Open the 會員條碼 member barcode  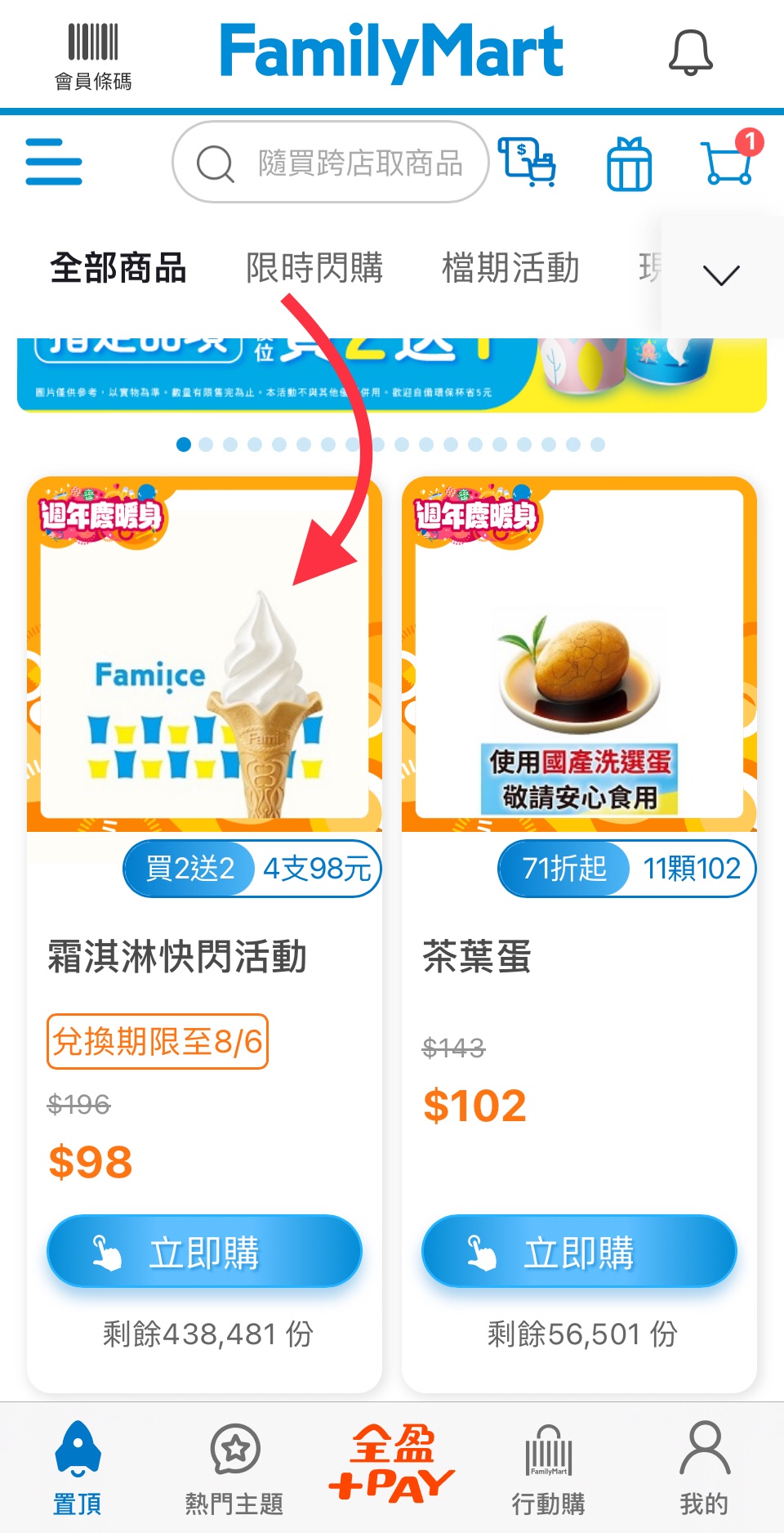[x=92, y=56]
